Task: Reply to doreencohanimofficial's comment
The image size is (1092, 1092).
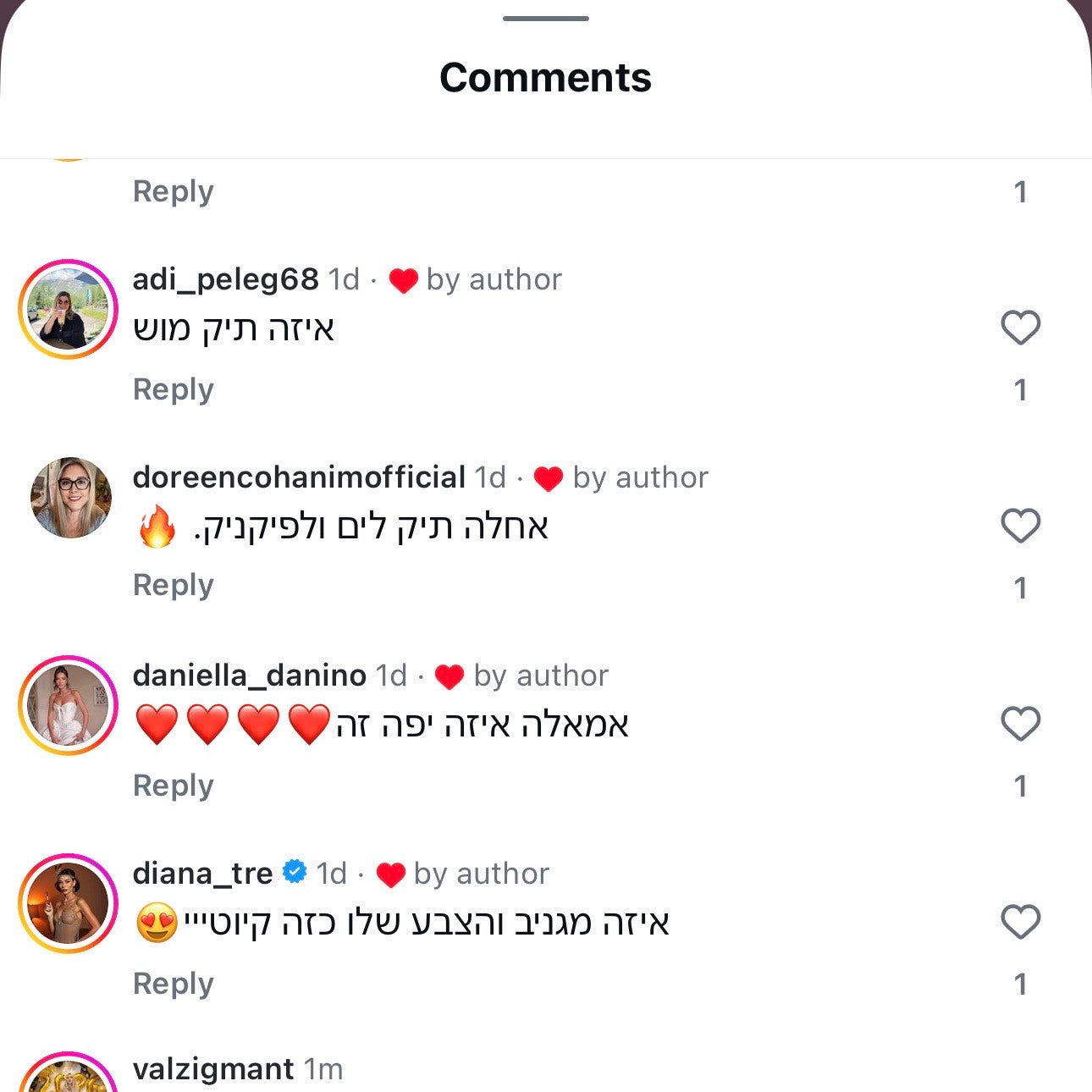Action: (173, 586)
